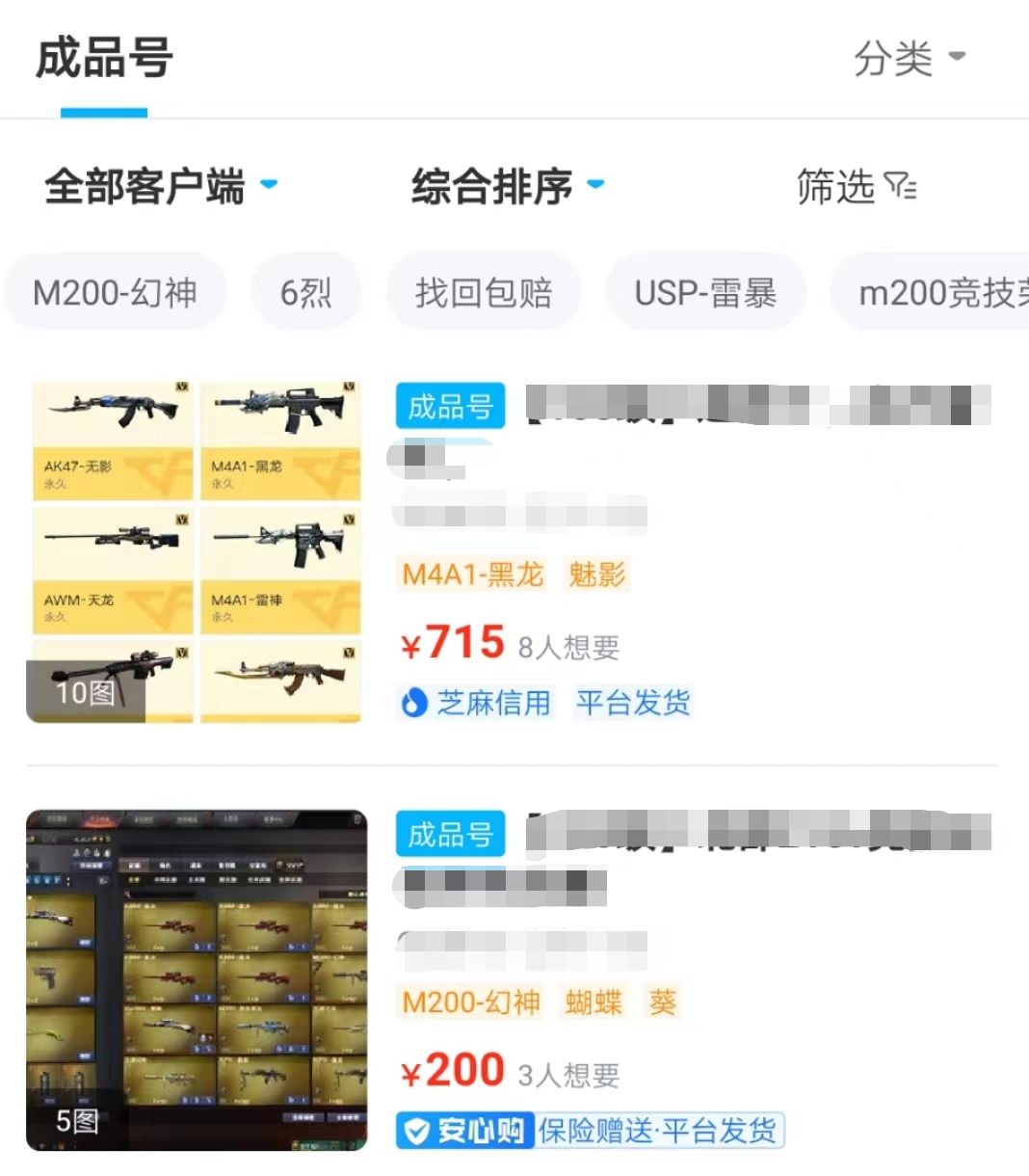Open the 综合排序 sorting dropdown
1029x1176 pixels.
coord(507,186)
